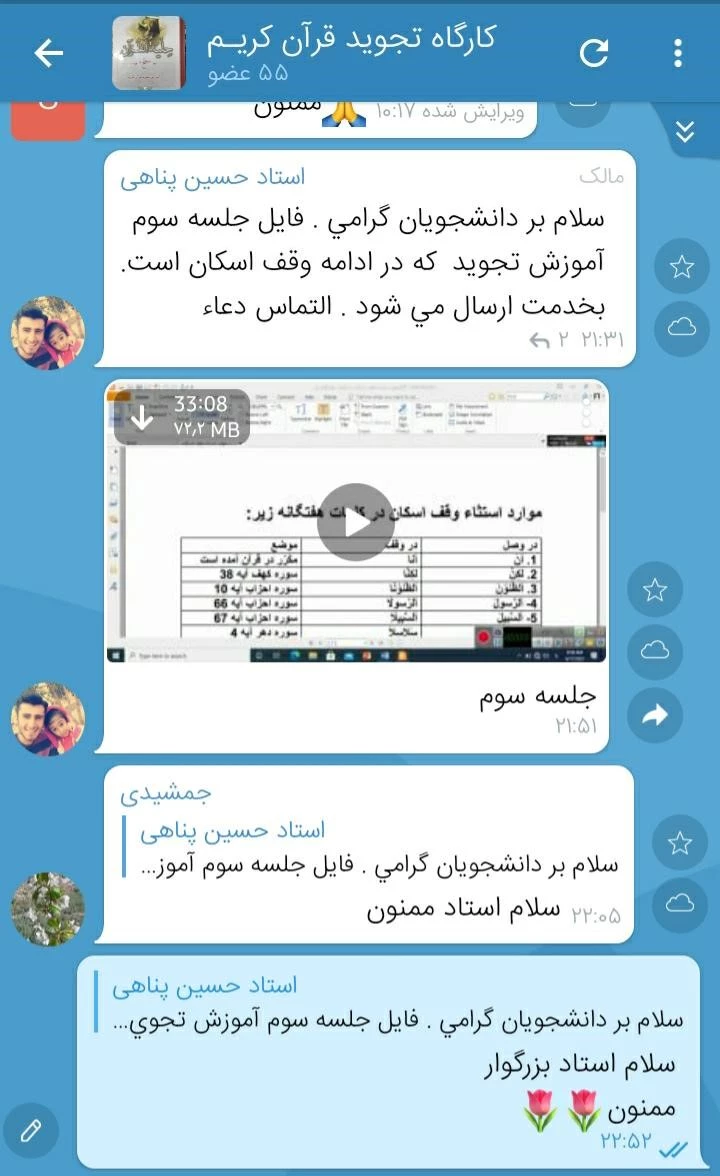Screen dimensions: 720x1176
Task: Star جمشیدی's reply message
Action: 679,843
